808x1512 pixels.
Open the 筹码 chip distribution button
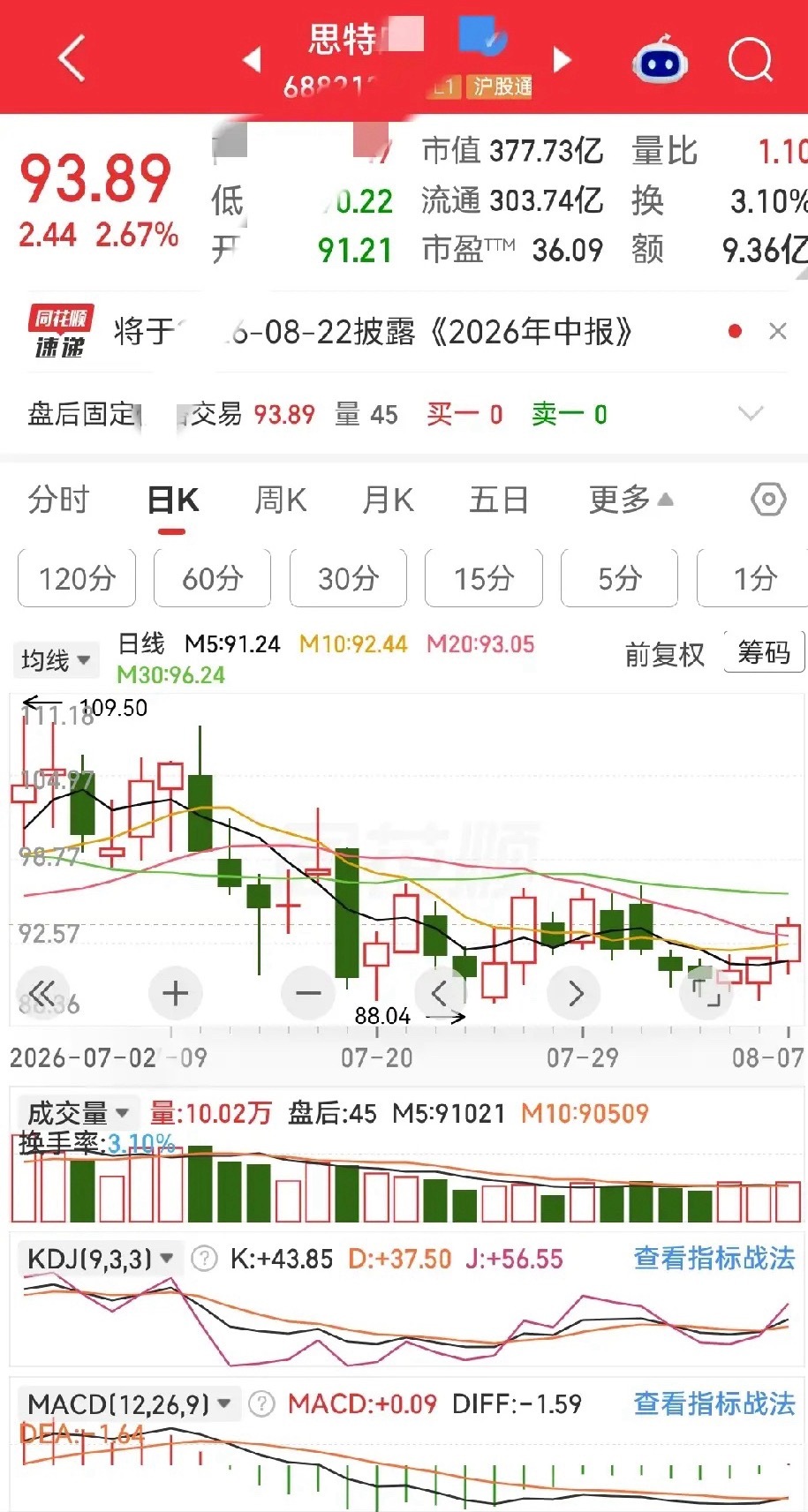pos(764,652)
